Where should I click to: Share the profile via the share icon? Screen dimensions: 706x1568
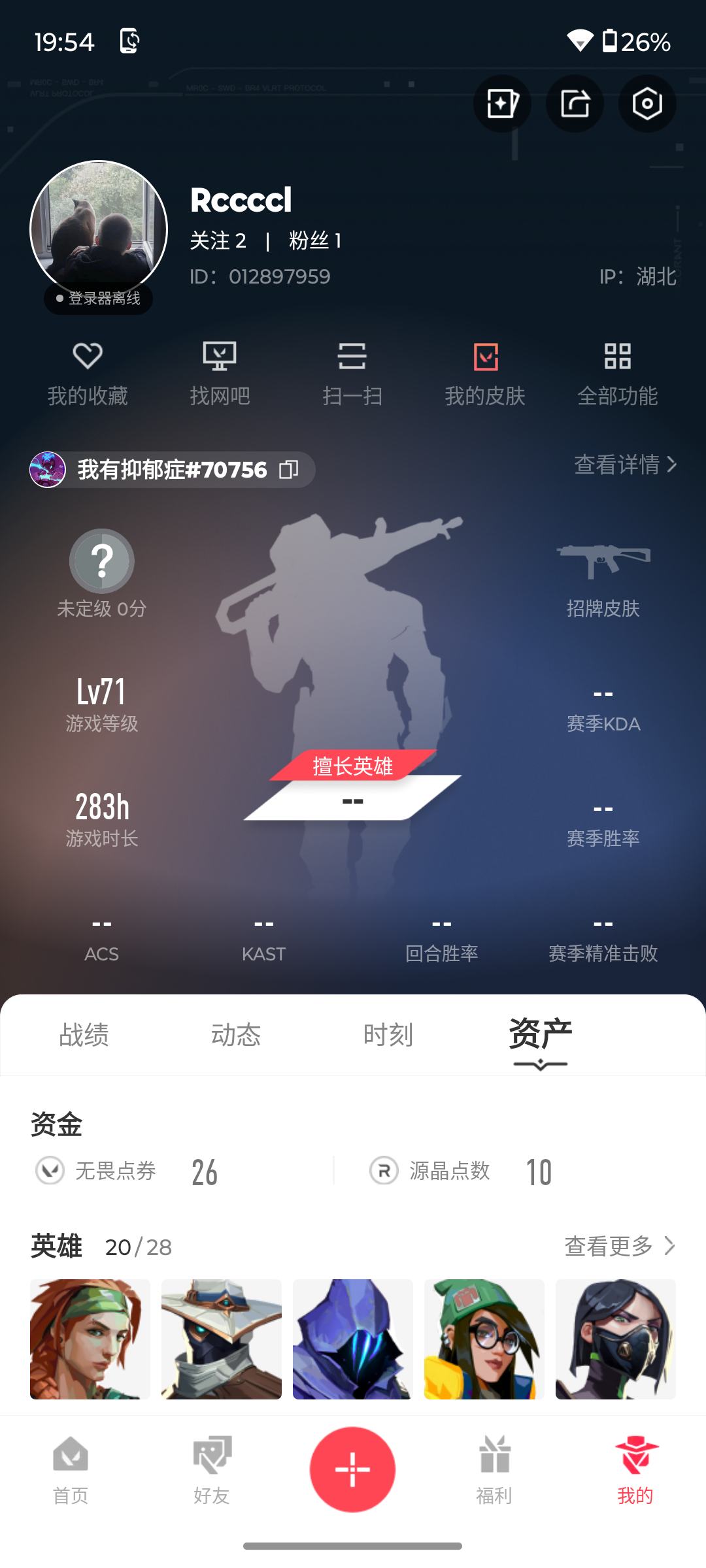pyautogui.click(x=575, y=104)
